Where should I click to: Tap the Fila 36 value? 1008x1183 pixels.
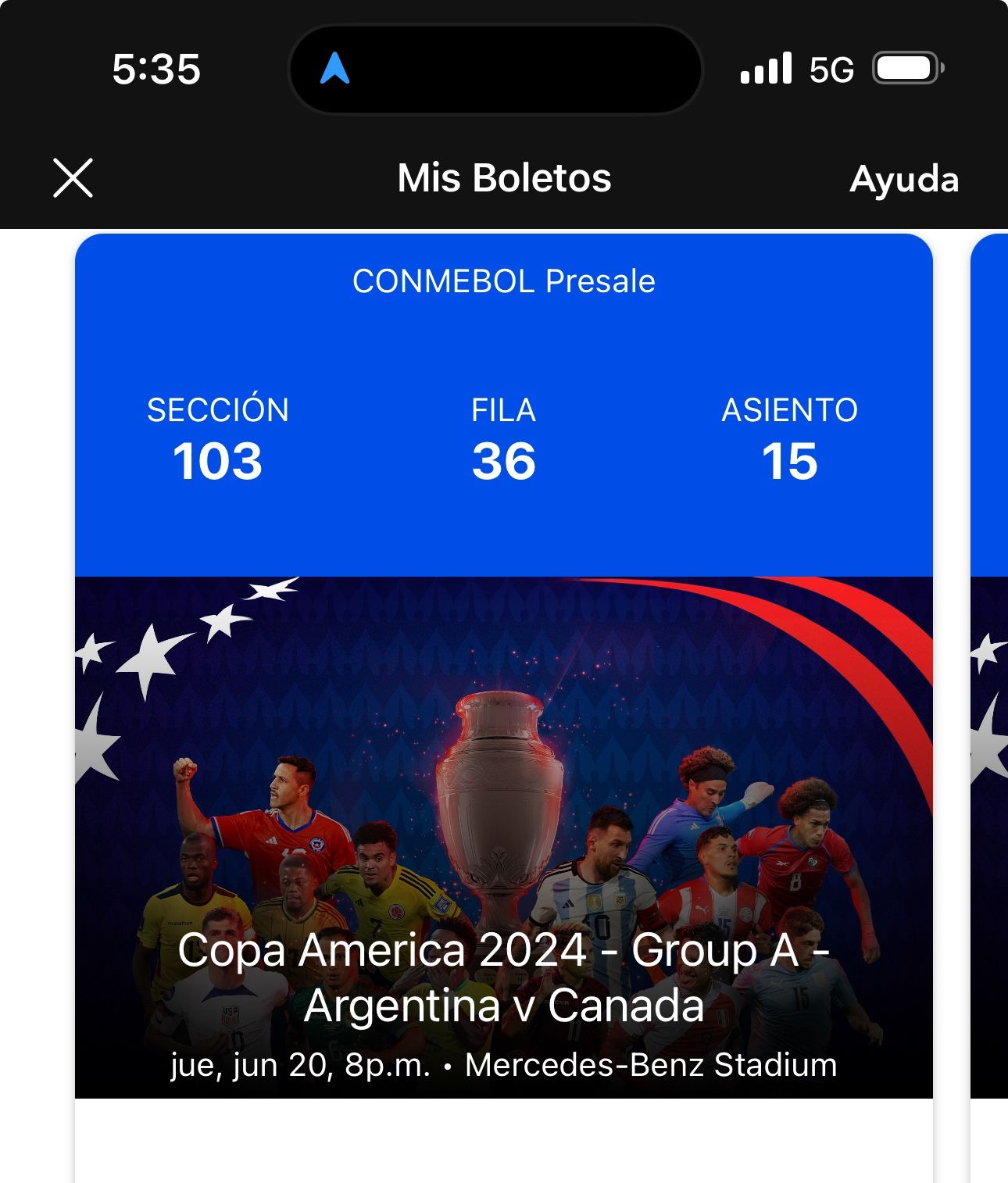pos(506,461)
